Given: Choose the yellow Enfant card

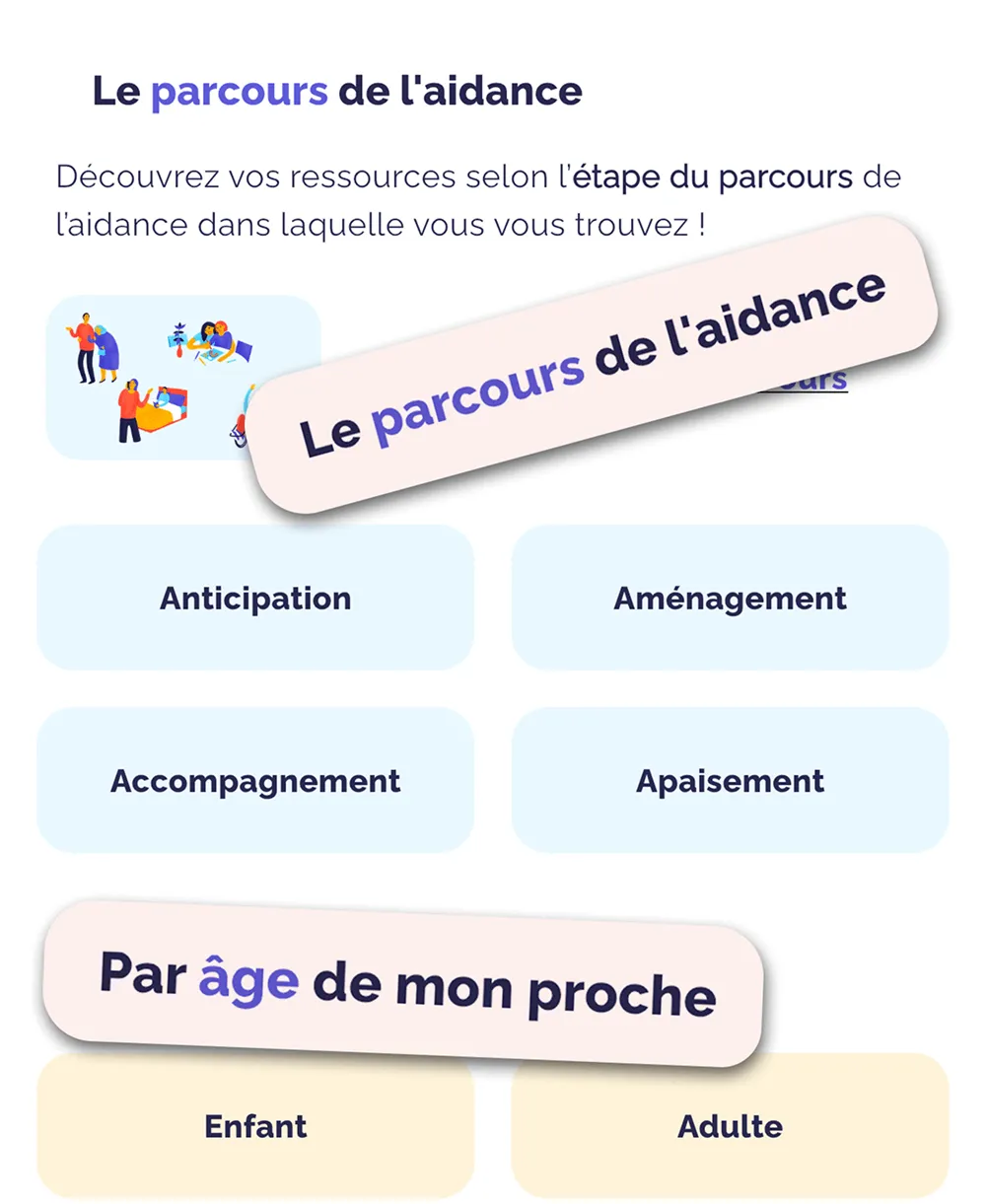Looking at the screenshot, I should (254, 1125).
